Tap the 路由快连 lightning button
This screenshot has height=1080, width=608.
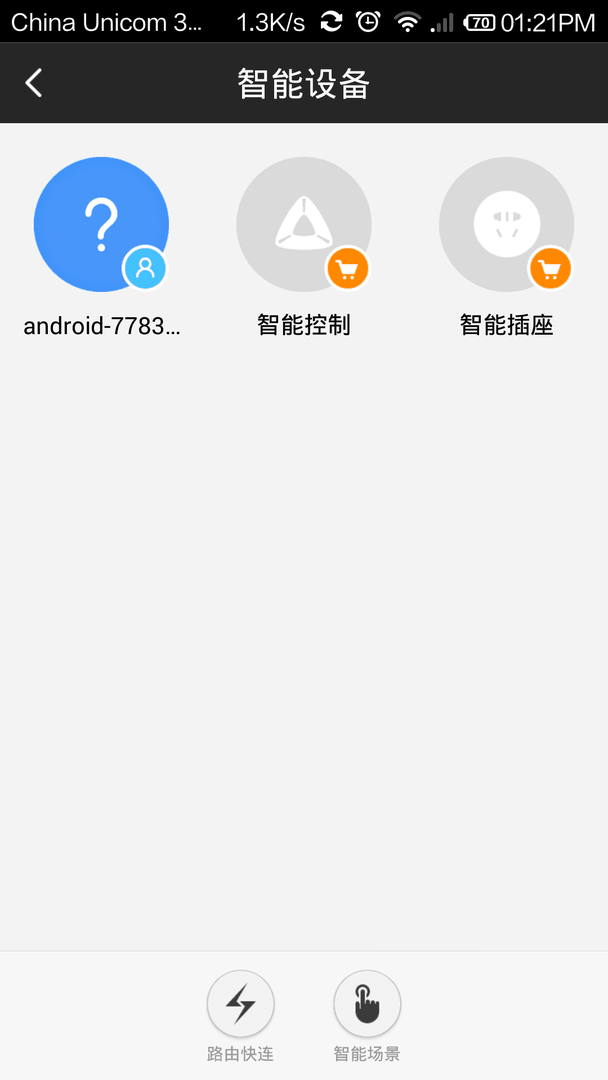click(x=241, y=1004)
